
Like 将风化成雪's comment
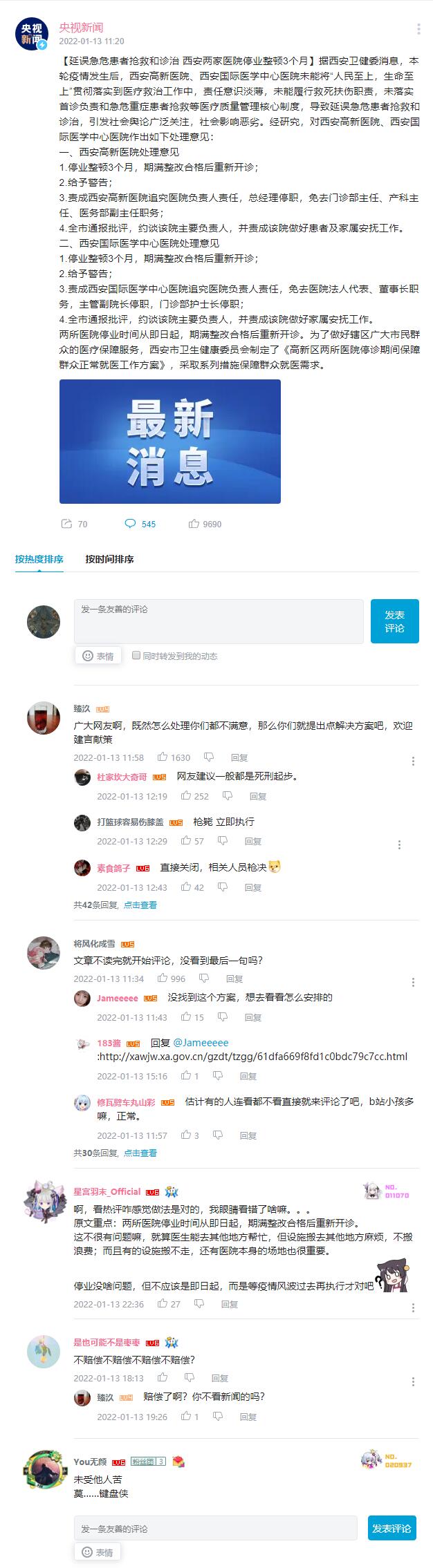pos(163,979)
